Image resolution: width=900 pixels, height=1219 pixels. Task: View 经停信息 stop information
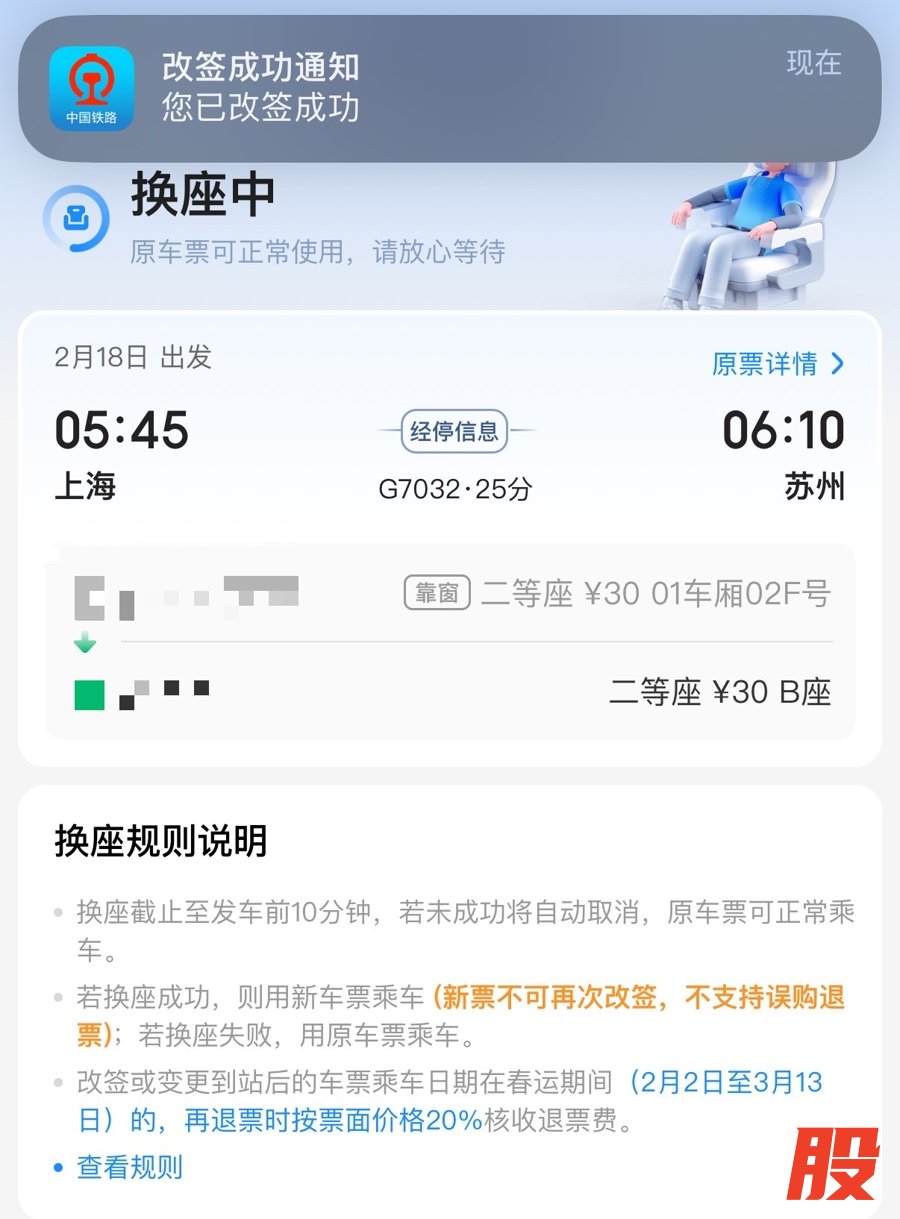455,432
